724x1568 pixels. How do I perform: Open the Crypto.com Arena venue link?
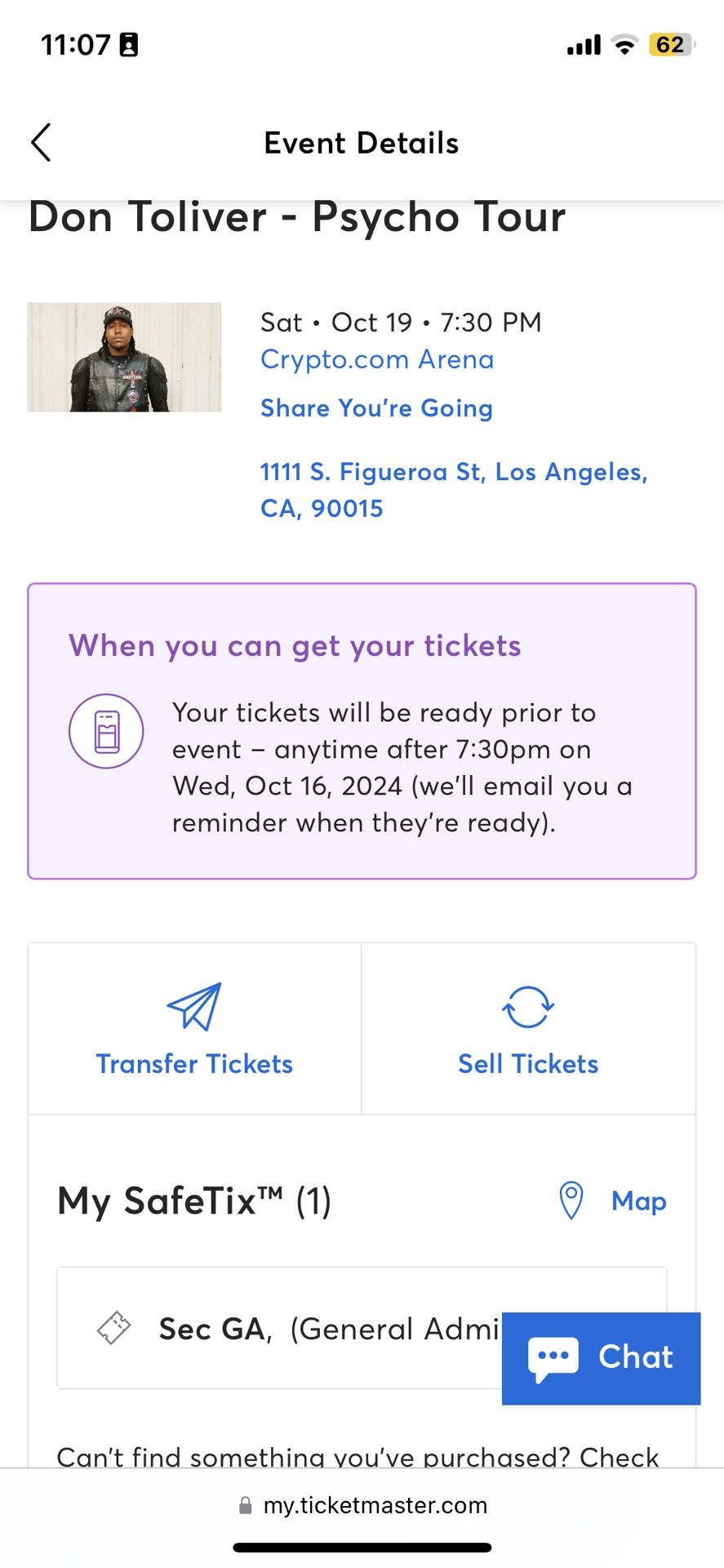(x=376, y=359)
